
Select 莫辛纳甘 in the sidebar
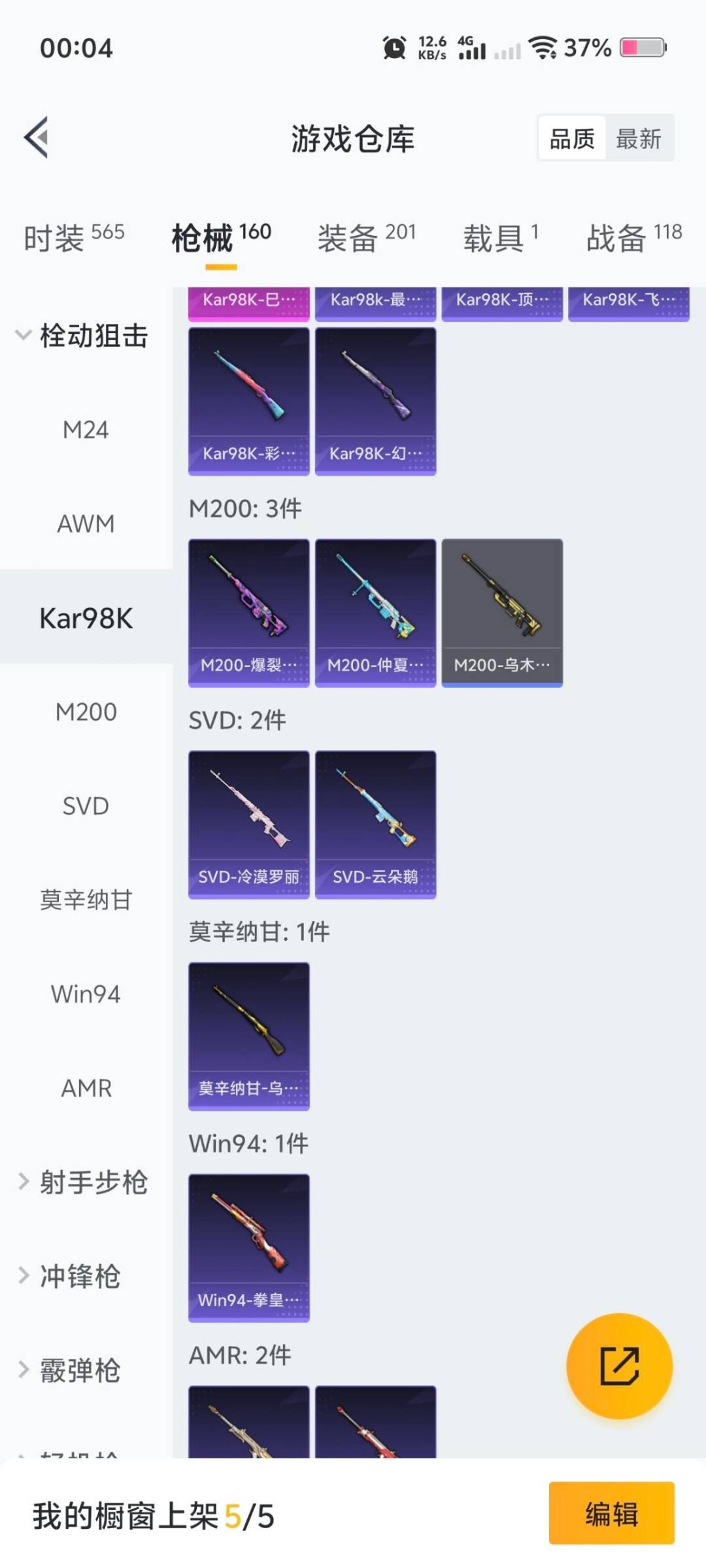pyautogui.click(x=85, y=900)
